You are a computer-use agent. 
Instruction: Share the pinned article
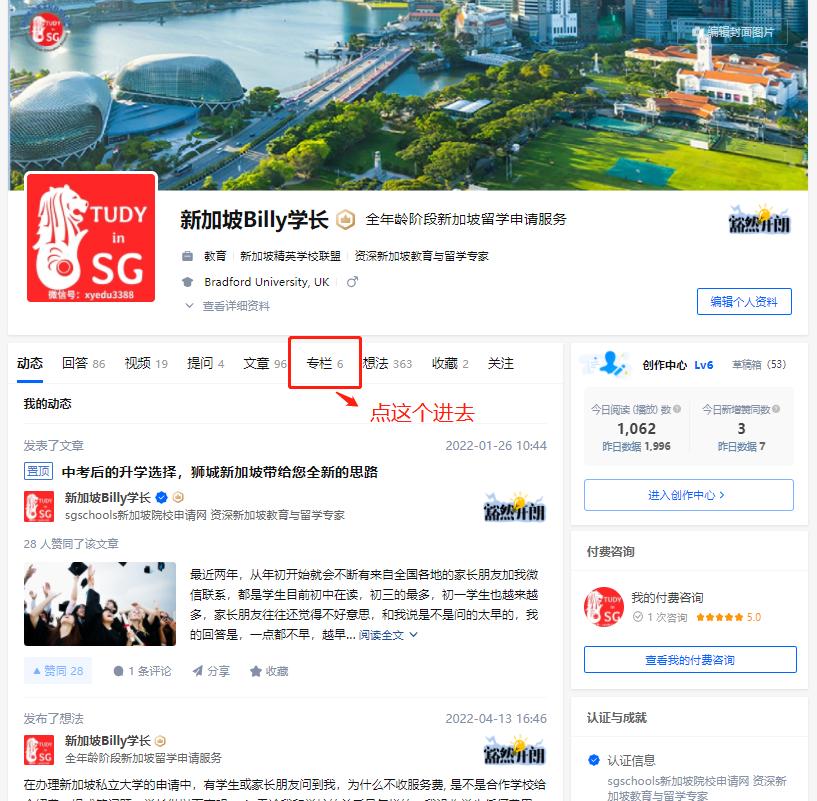point(211,671)
